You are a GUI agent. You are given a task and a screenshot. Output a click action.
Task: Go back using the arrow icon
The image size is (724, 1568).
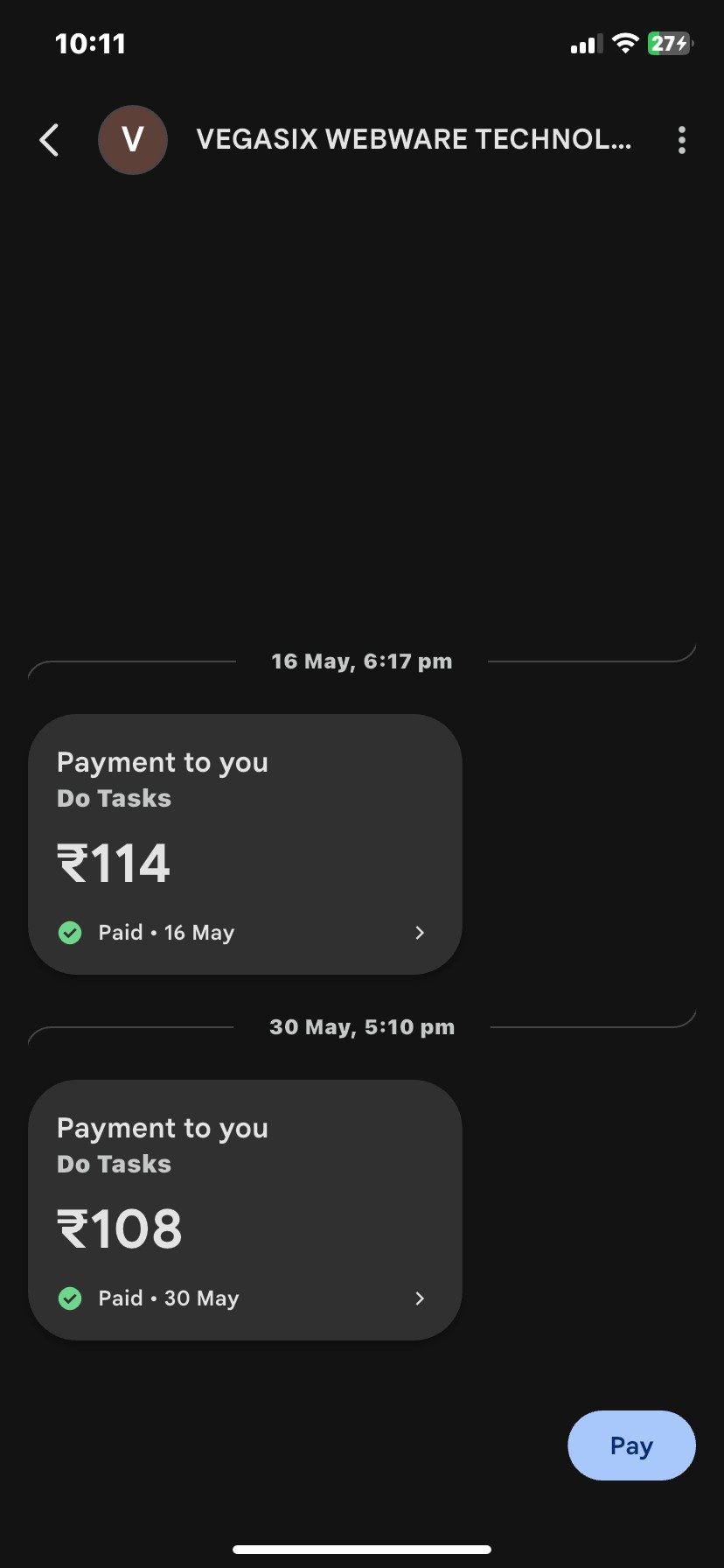click(50, 140)
